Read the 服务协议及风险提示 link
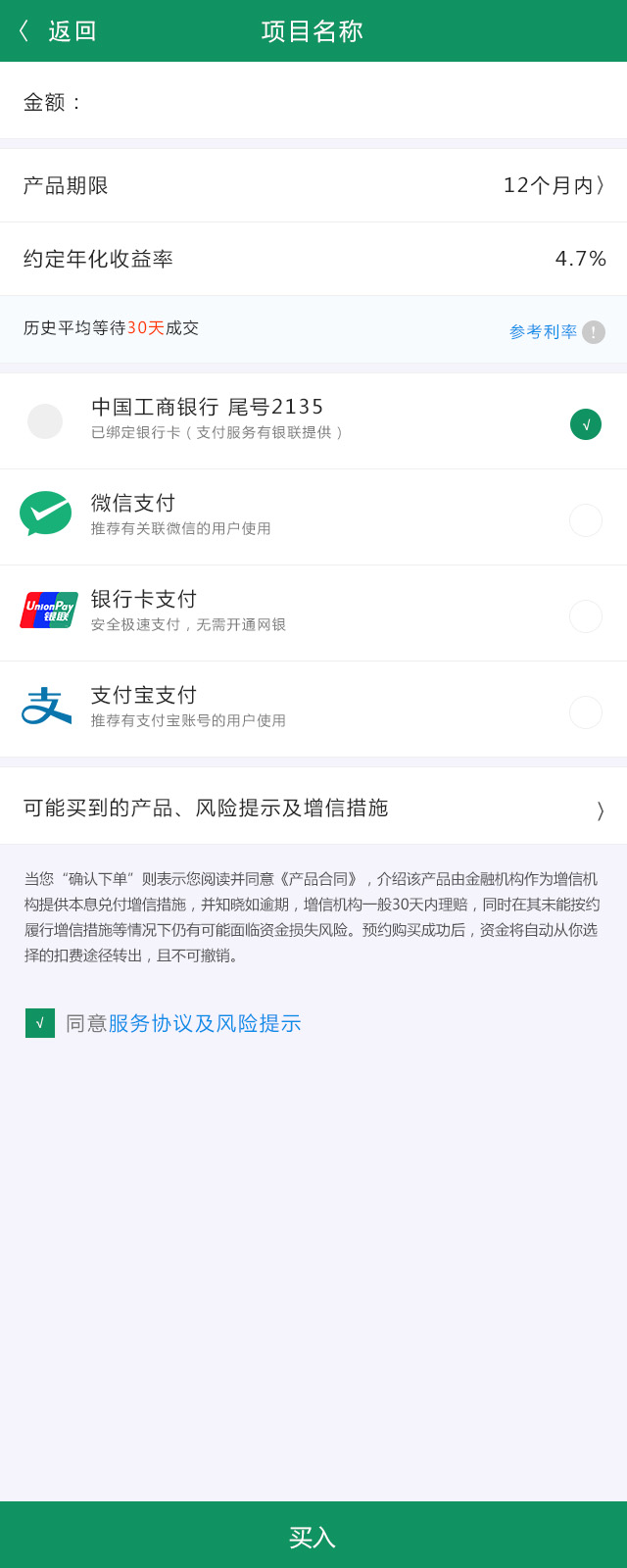Screen dimensions: 627x1568 pos(205,1023)
